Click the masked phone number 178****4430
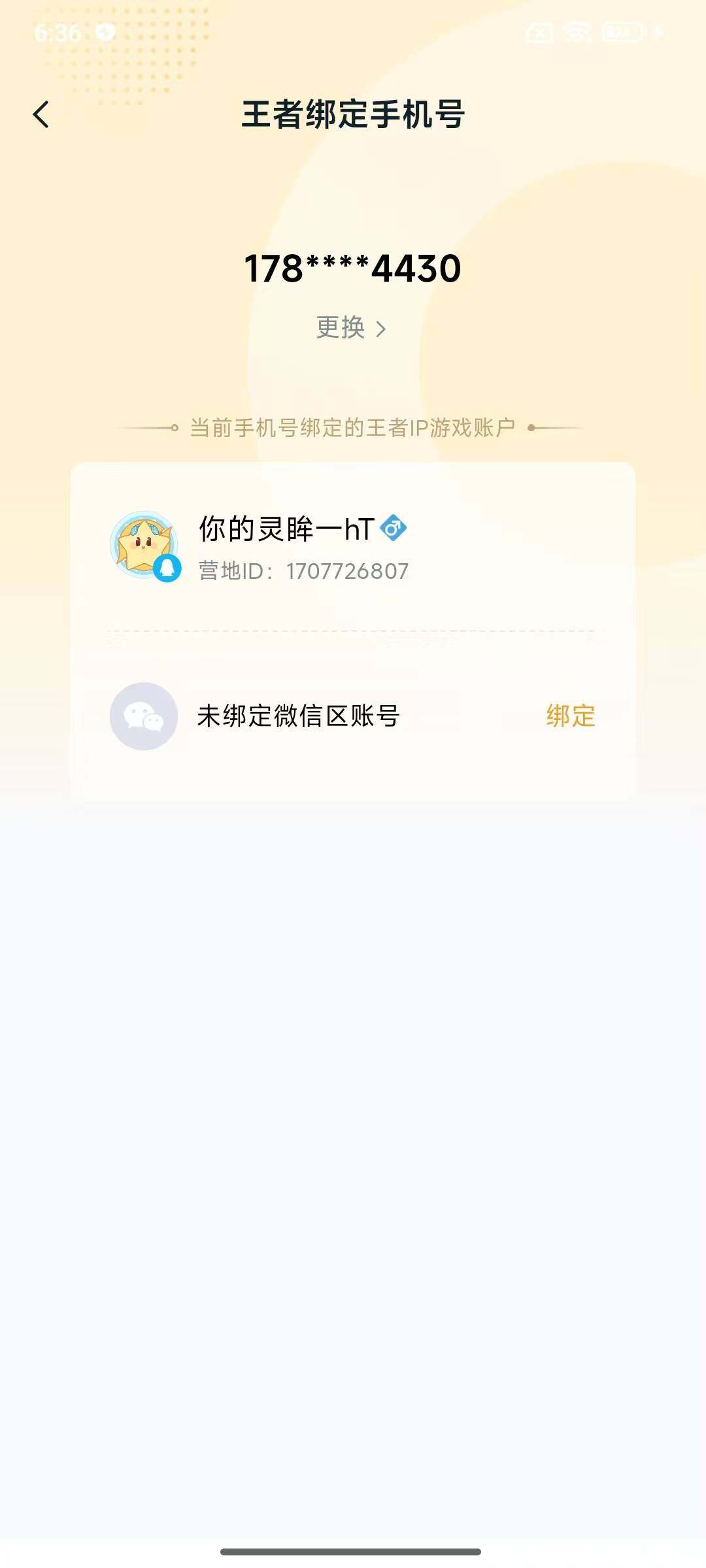This screenshot has height=1568, width=706. [353, 268]
